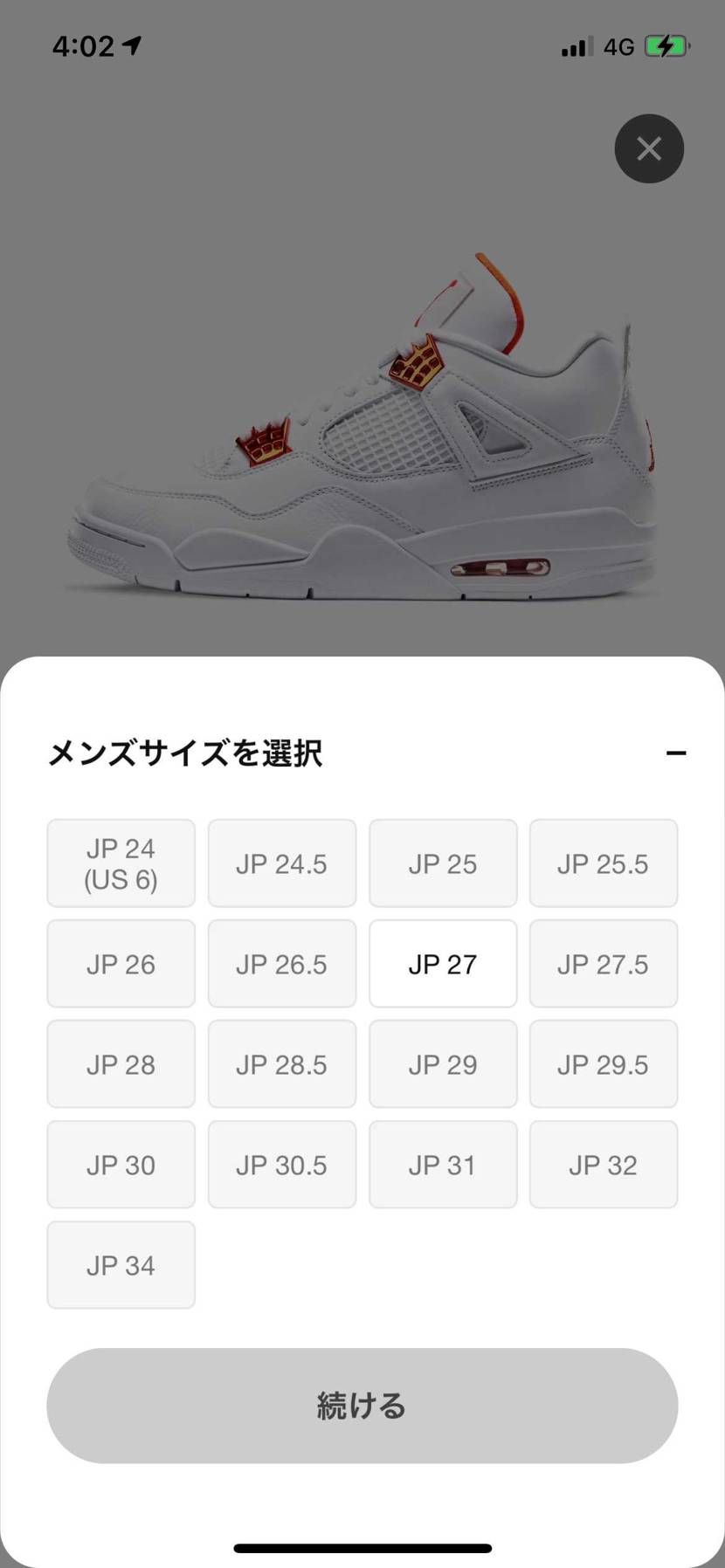725x1568 pixels.
Task: Select size JP 25.5
Action: (x=604, y=863)
